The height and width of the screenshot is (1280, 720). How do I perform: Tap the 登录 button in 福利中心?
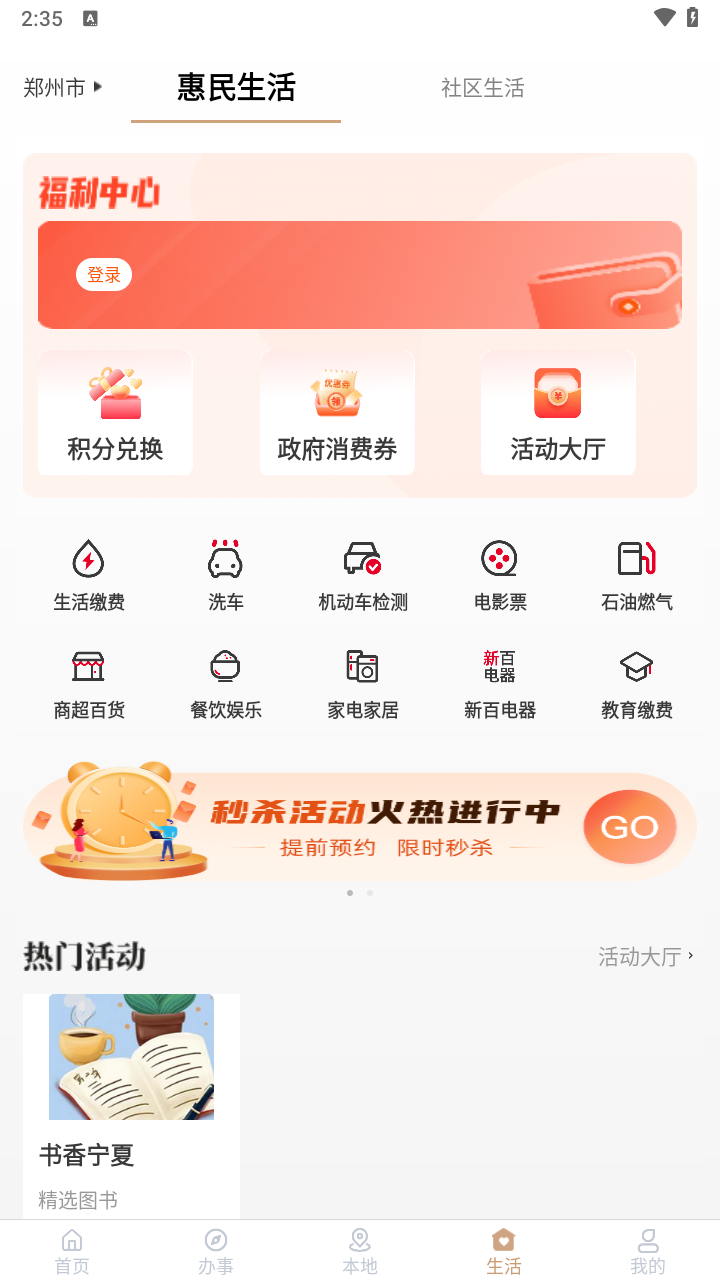[104, 275]
